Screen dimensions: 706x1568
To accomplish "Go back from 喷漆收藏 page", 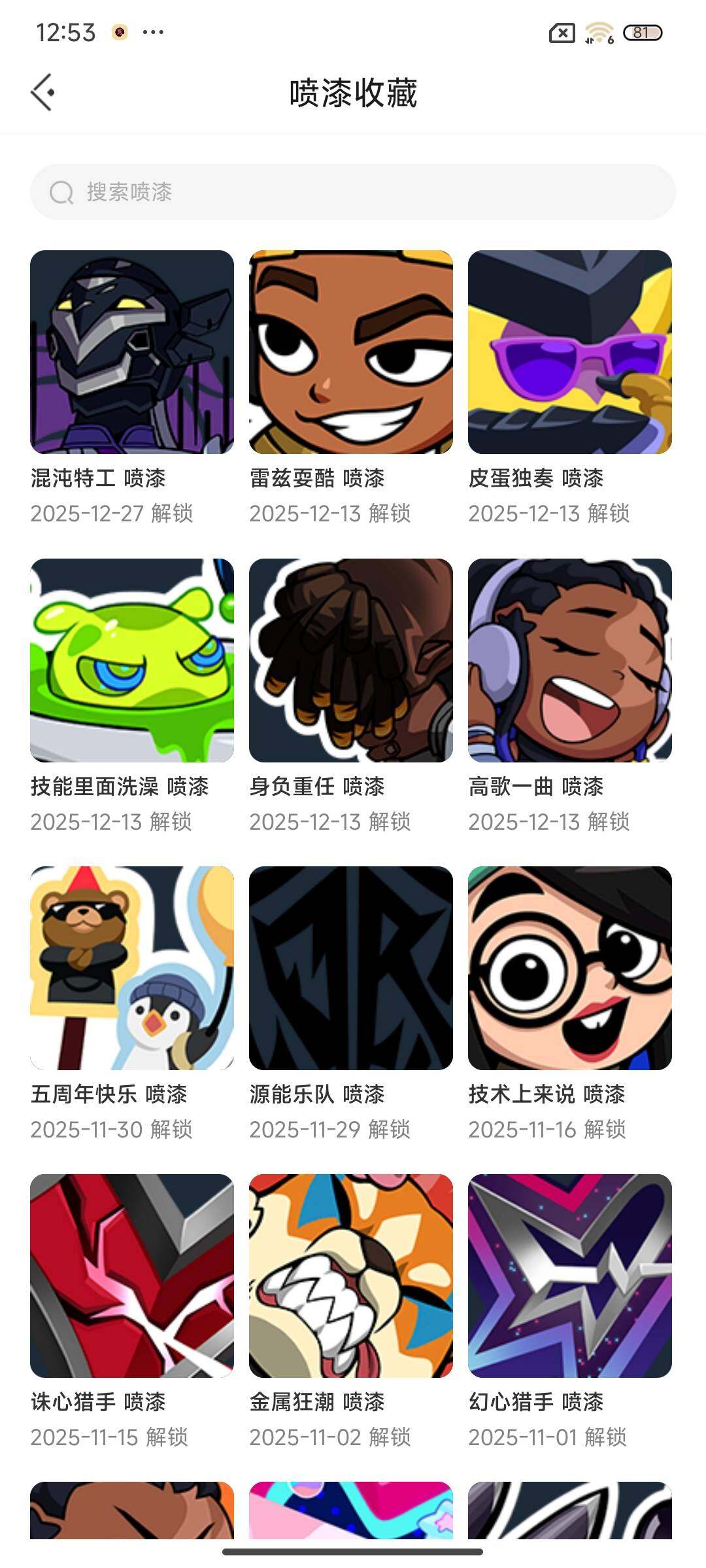I will [43, 92].
